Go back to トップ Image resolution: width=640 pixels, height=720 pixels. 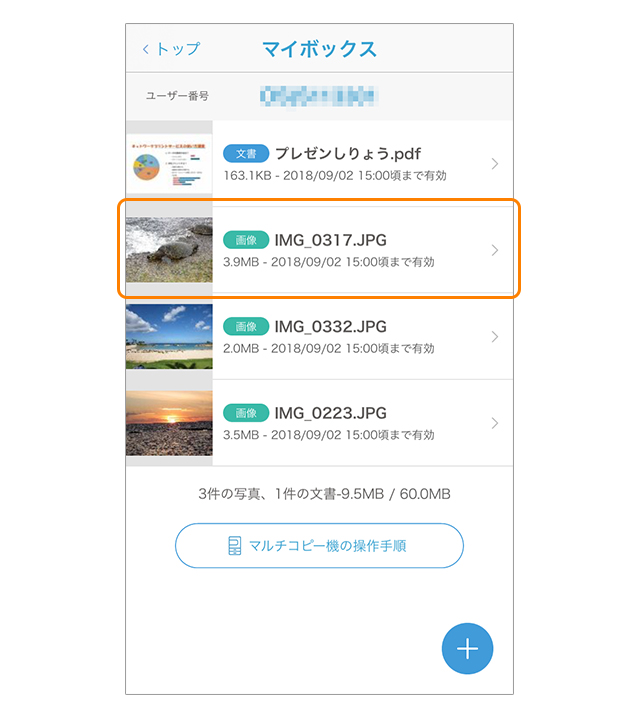click(171, 49)
